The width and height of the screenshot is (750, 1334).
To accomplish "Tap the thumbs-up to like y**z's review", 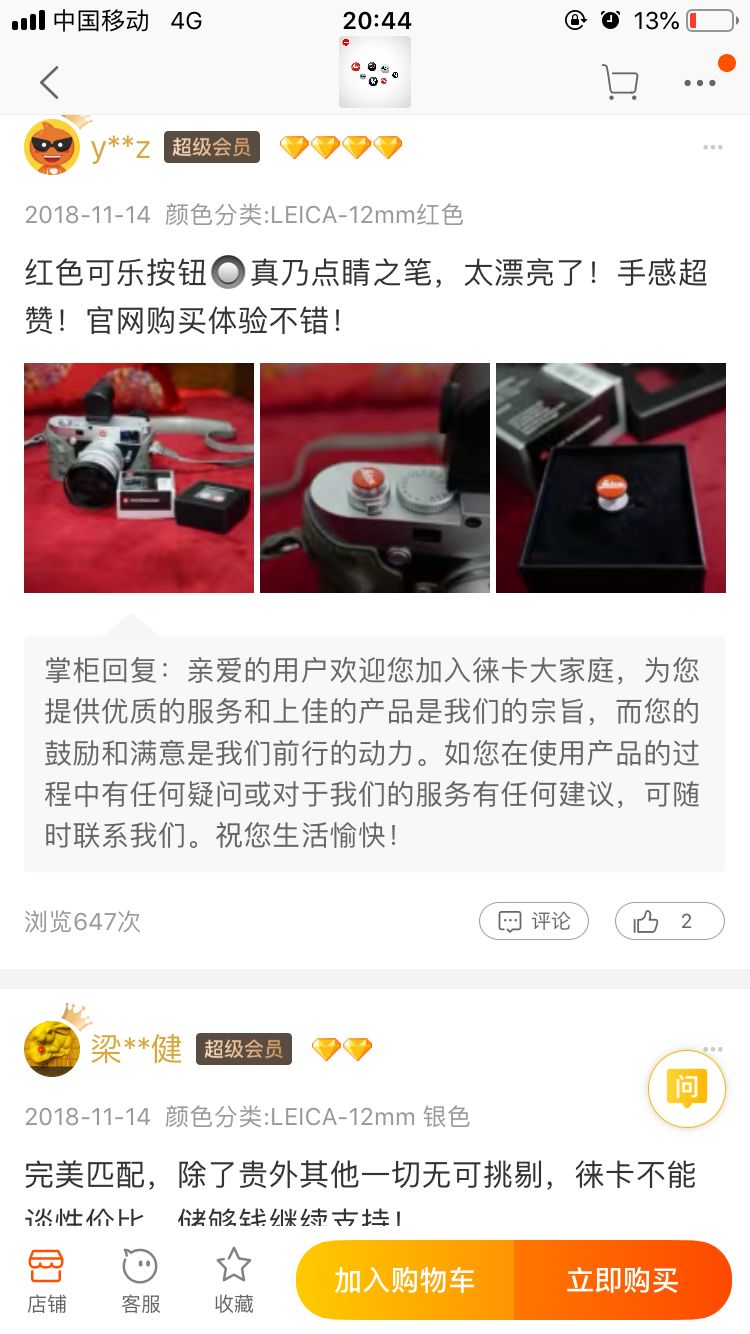I will point(669,920).
